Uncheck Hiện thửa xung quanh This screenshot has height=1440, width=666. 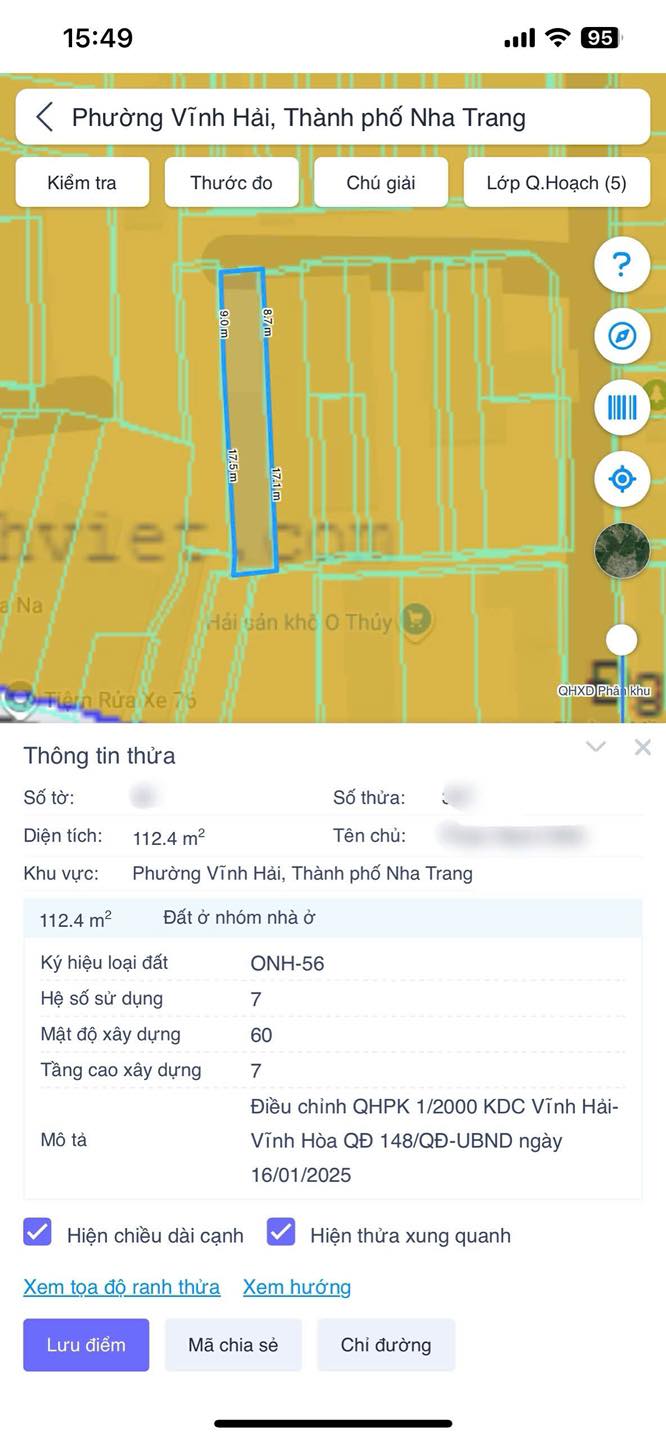click(281, 1232)
